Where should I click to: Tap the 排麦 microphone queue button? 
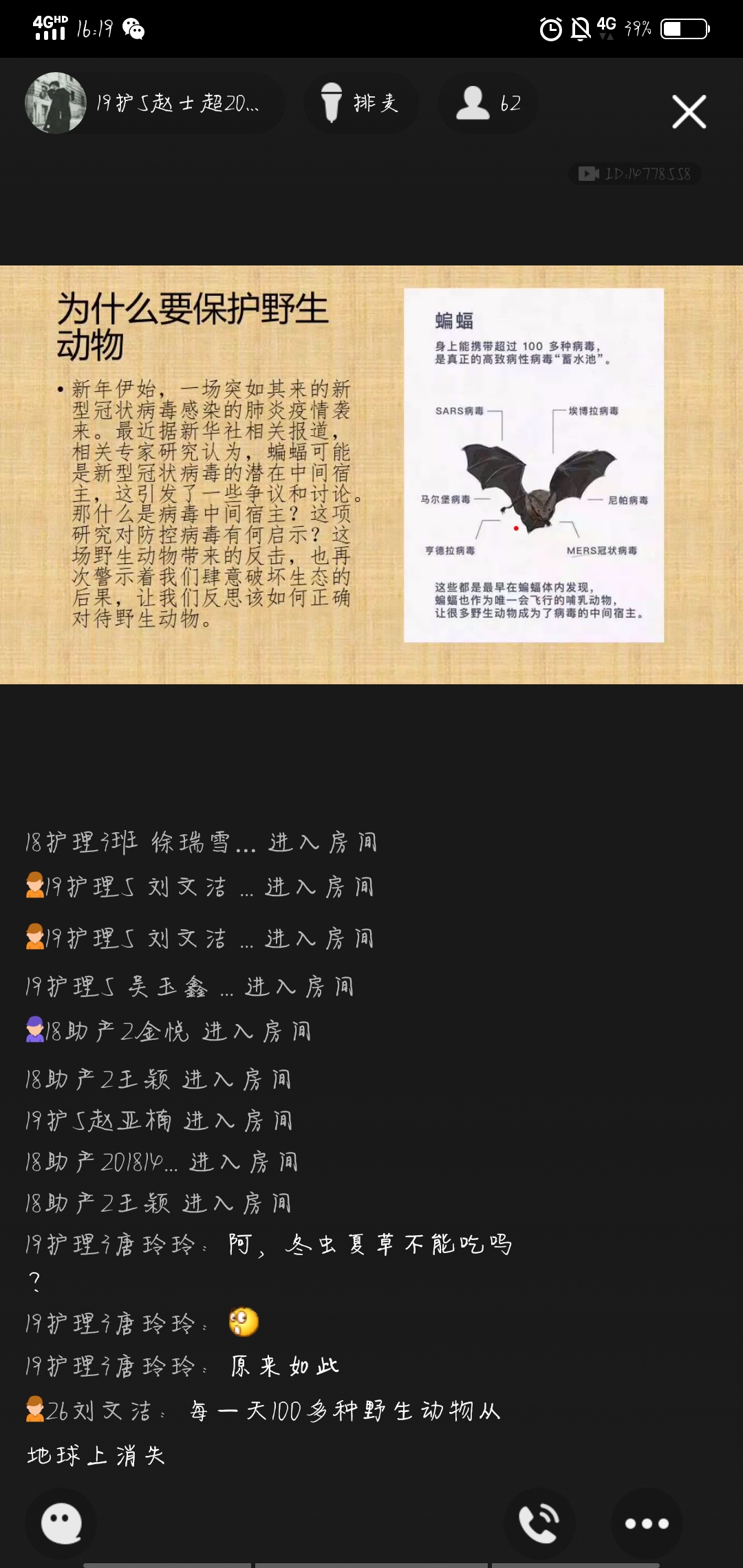tap(360, 103)
